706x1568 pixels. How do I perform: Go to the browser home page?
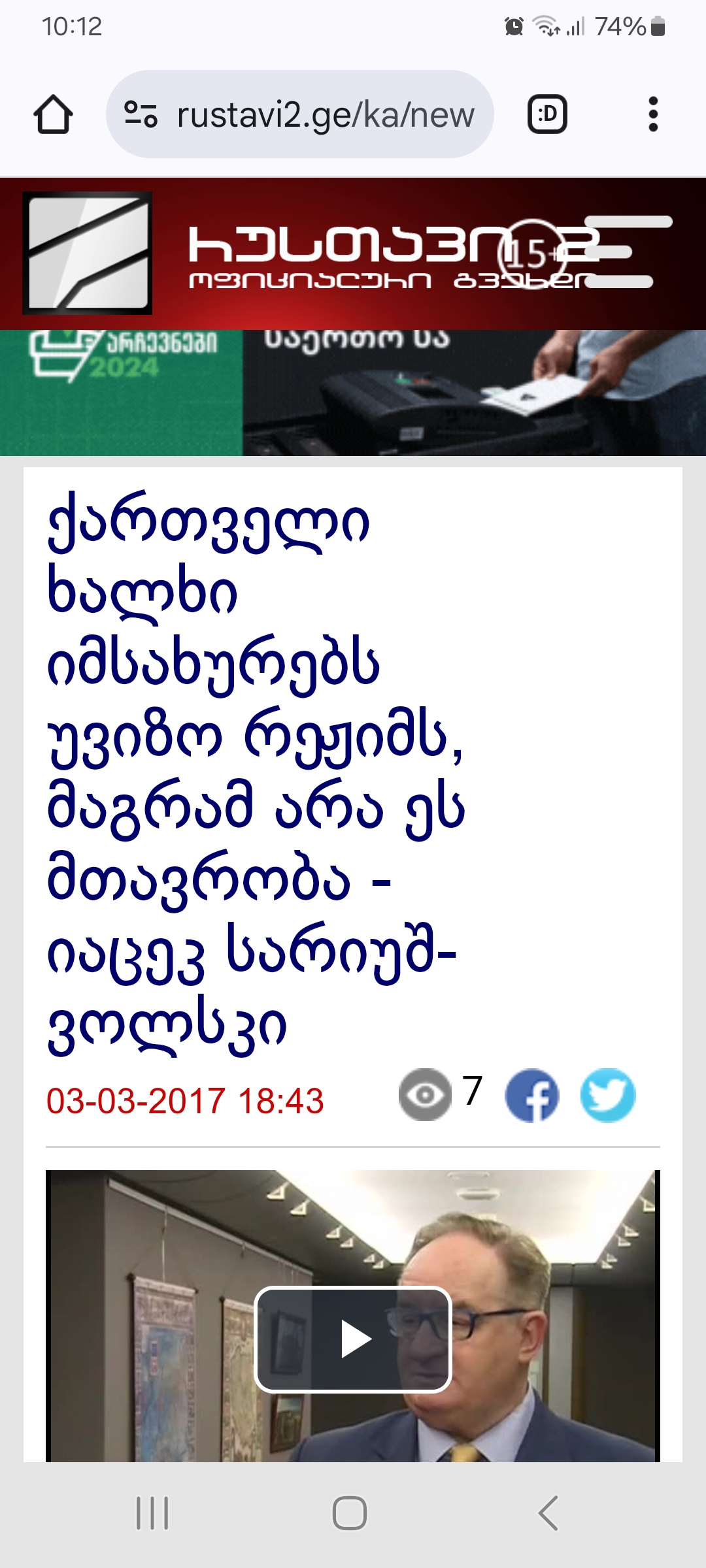click(x=53, y=114)
